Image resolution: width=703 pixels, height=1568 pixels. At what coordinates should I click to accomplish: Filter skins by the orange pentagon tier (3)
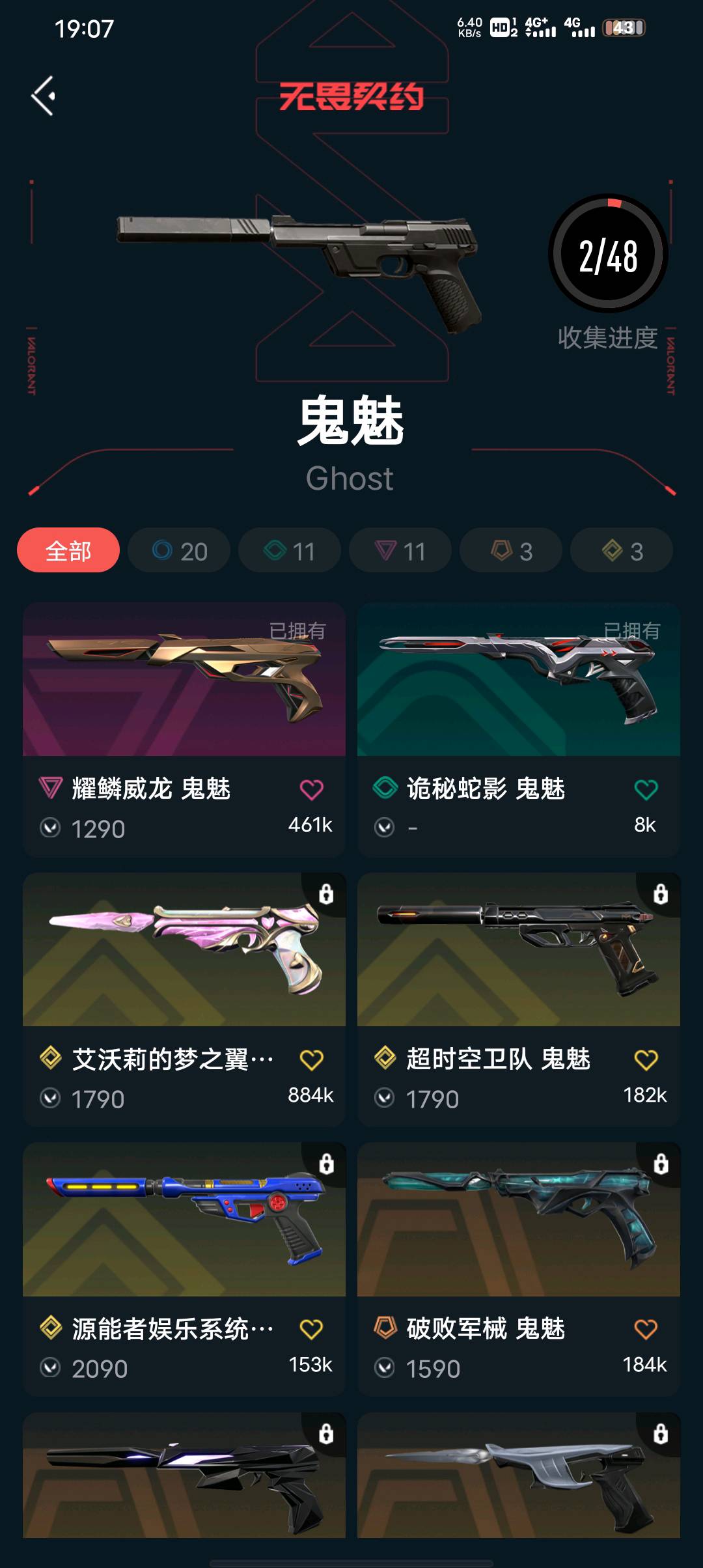[x=511, y=551]
